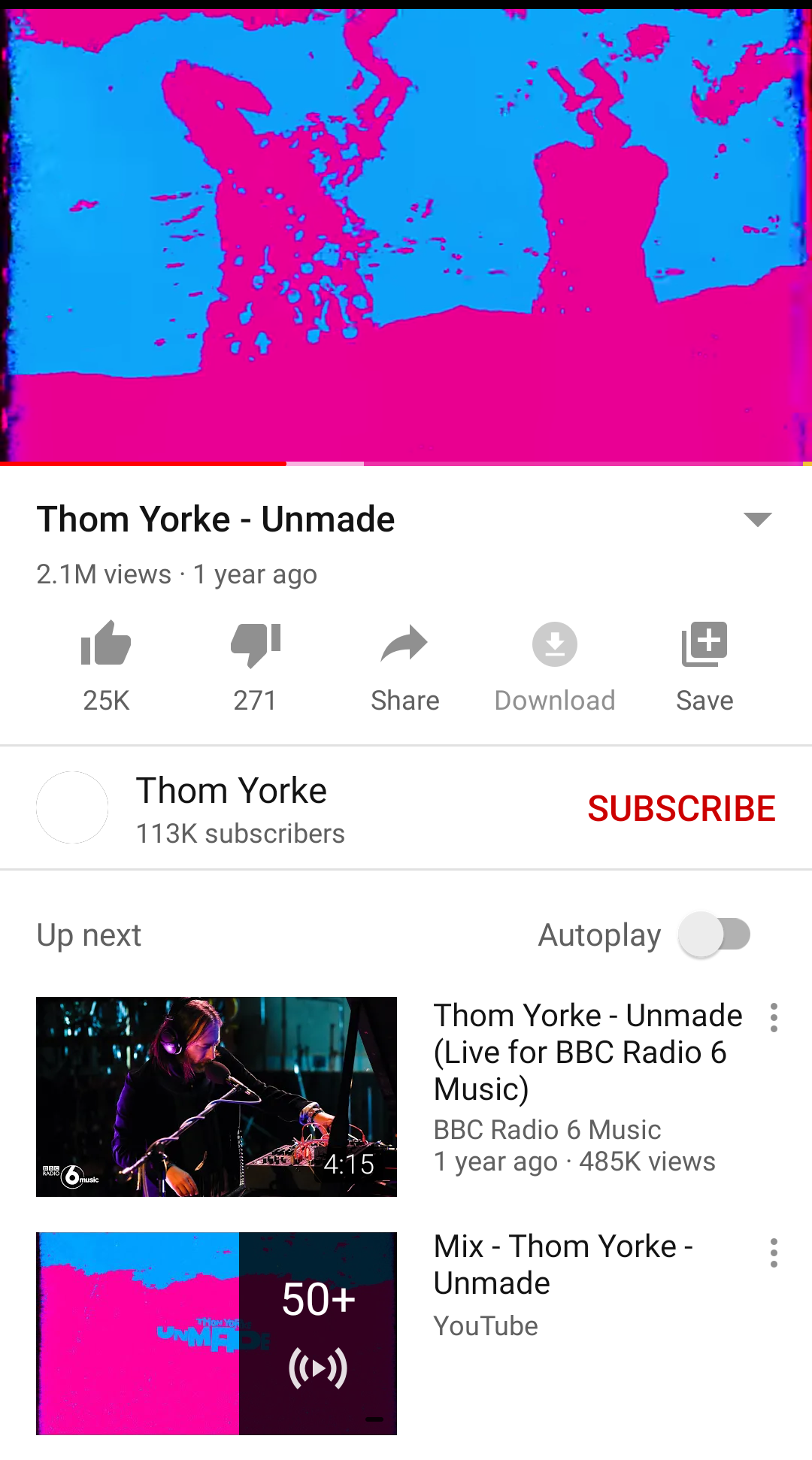The width and height of the screenshot is (812, 1460).
Task: Subscribe to Thom Yorke channel
Action: pos(681,809)
